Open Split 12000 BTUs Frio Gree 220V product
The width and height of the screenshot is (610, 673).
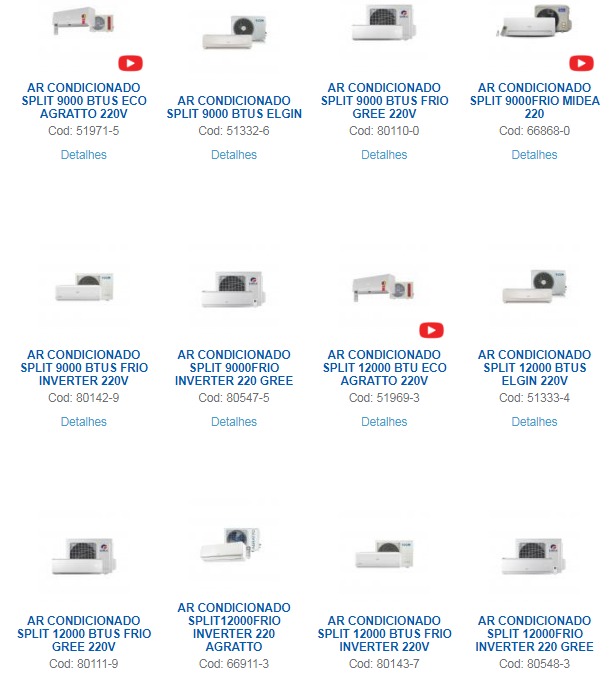click(x=84, y=634)
